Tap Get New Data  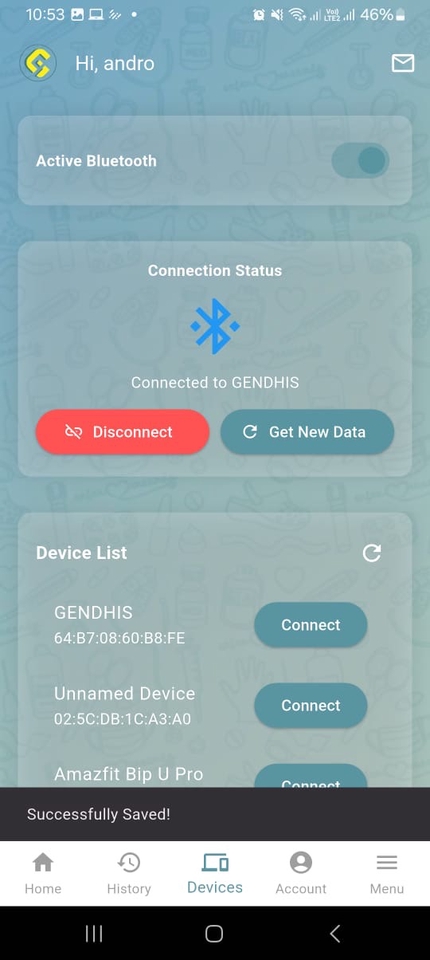click(307, 432)
